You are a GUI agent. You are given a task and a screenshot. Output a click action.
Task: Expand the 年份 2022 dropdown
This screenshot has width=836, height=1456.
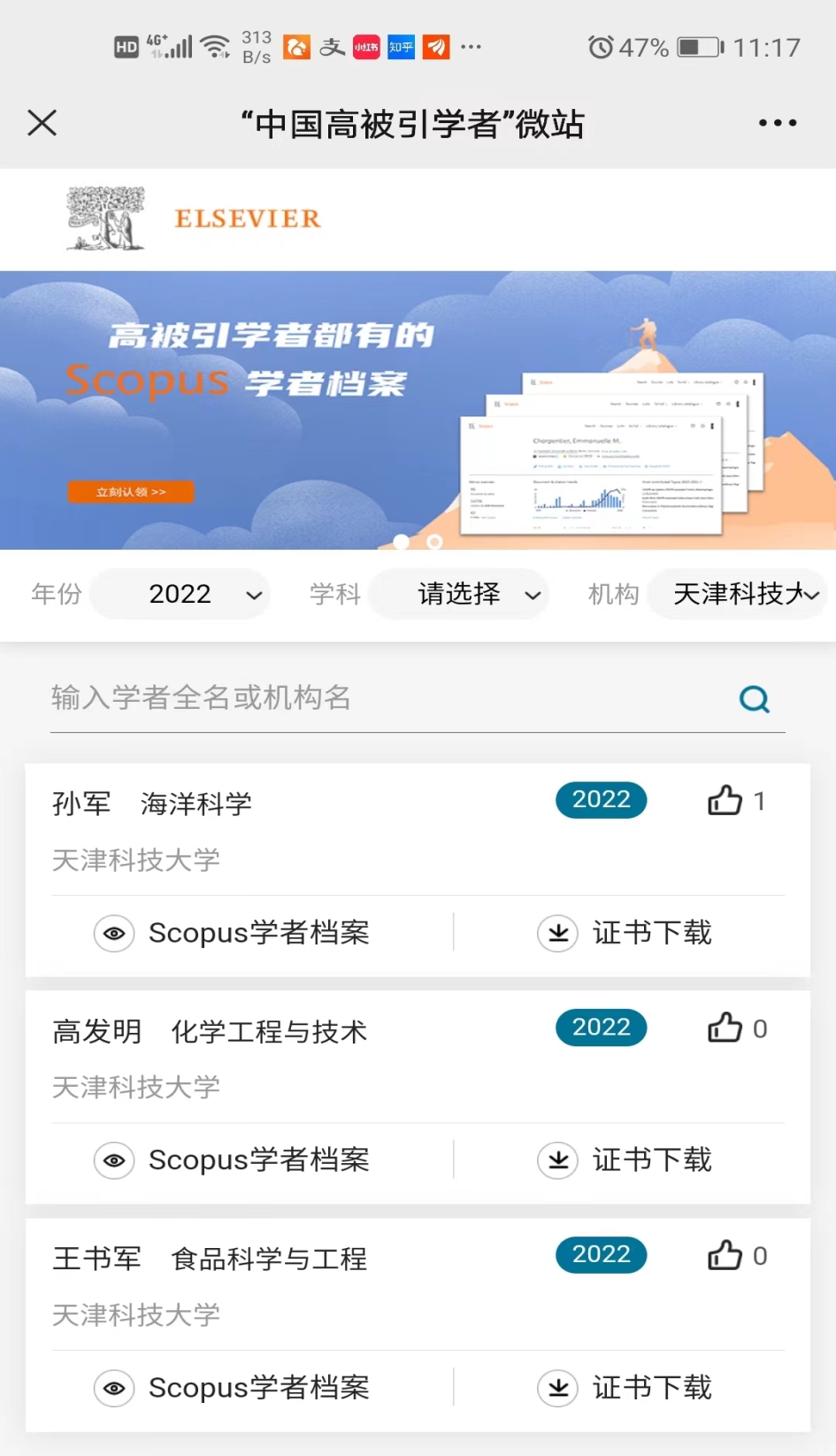pyautogui.click(x=180, y=594)
